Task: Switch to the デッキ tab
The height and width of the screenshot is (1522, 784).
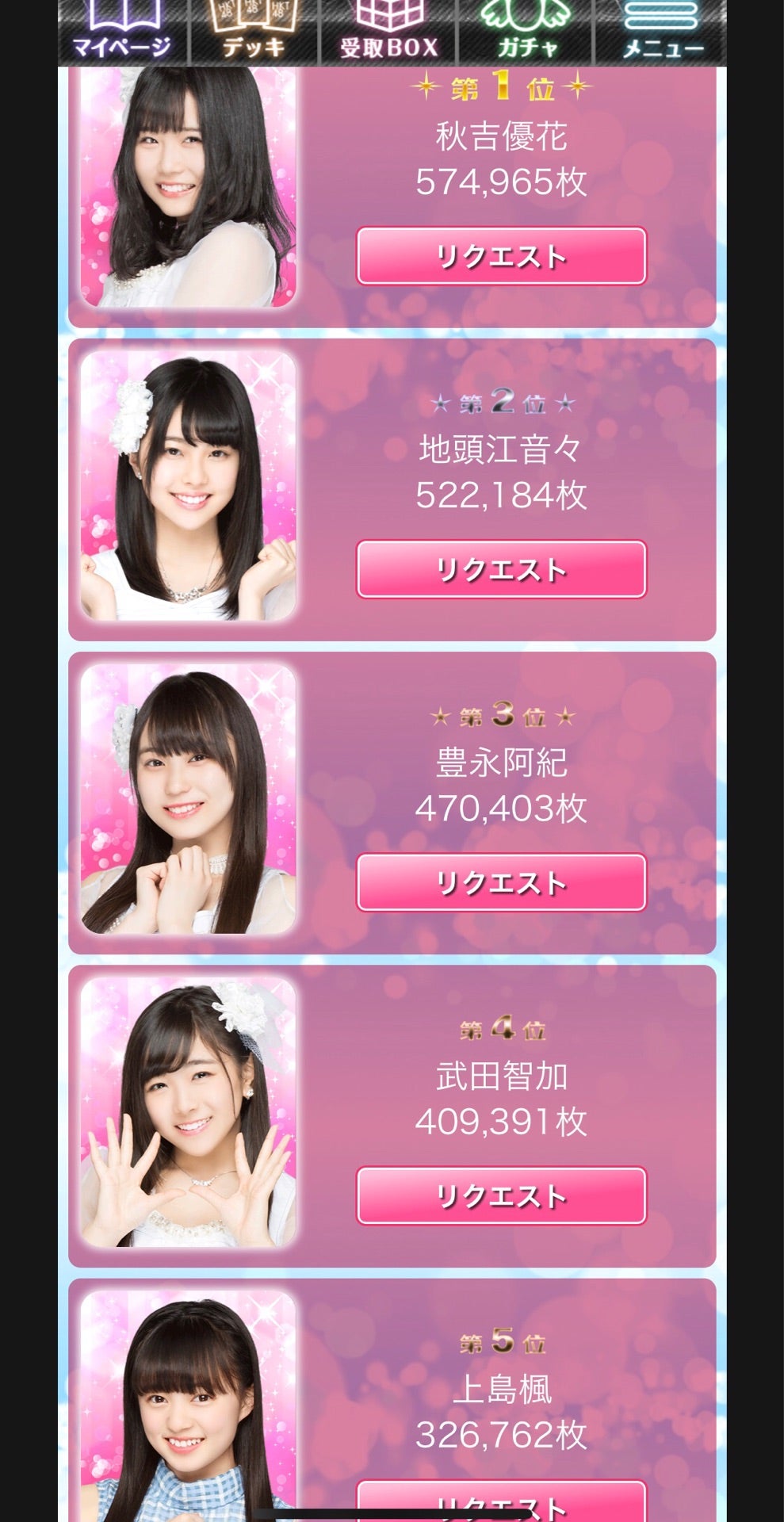Action: point(254,32)
